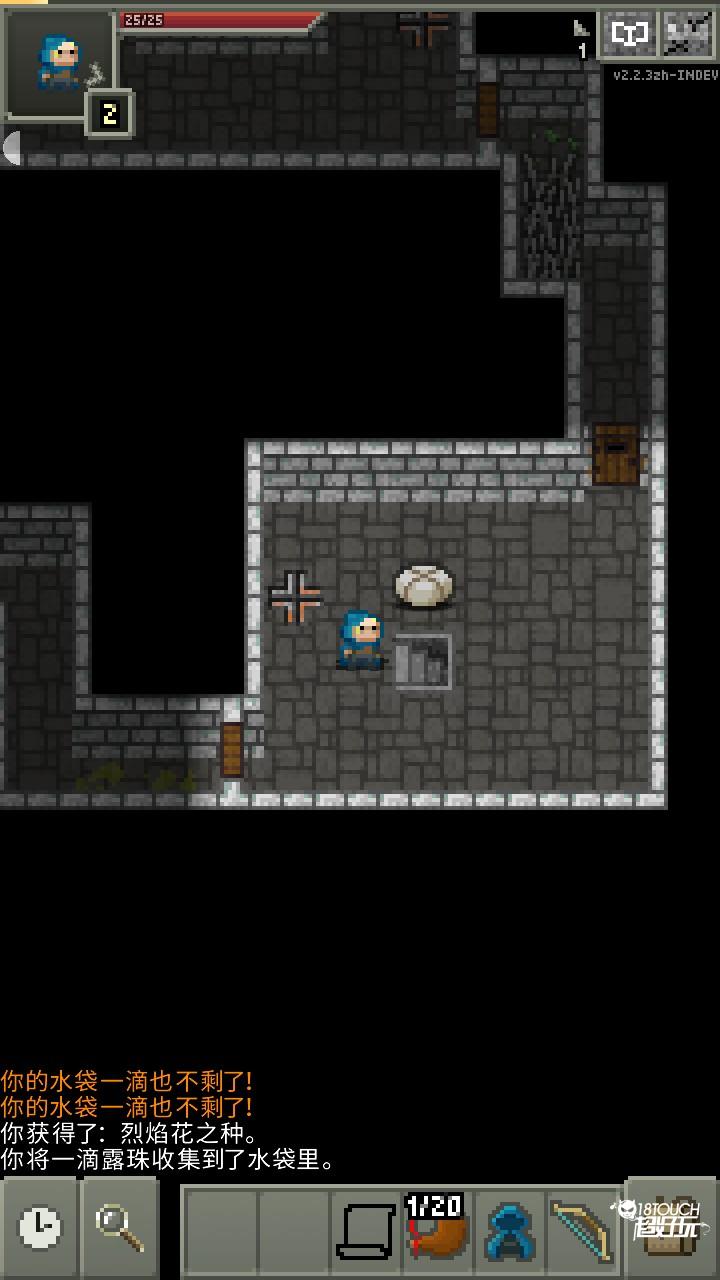Open the journal book button
The width and height of the screenshot is (720, 1280).
(x=630, y=35)
